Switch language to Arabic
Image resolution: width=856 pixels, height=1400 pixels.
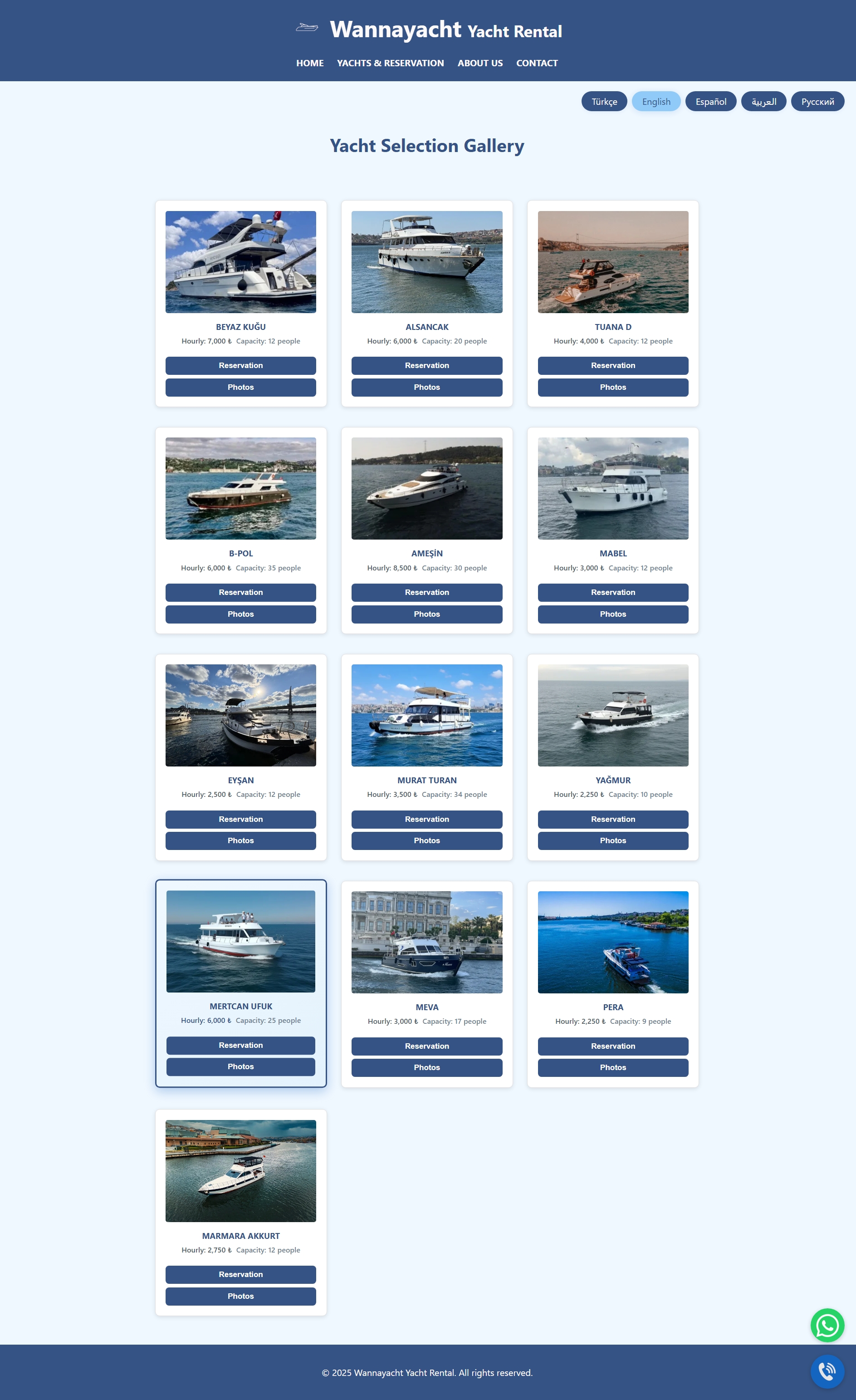pyautogui.click(x=763, y=102)
